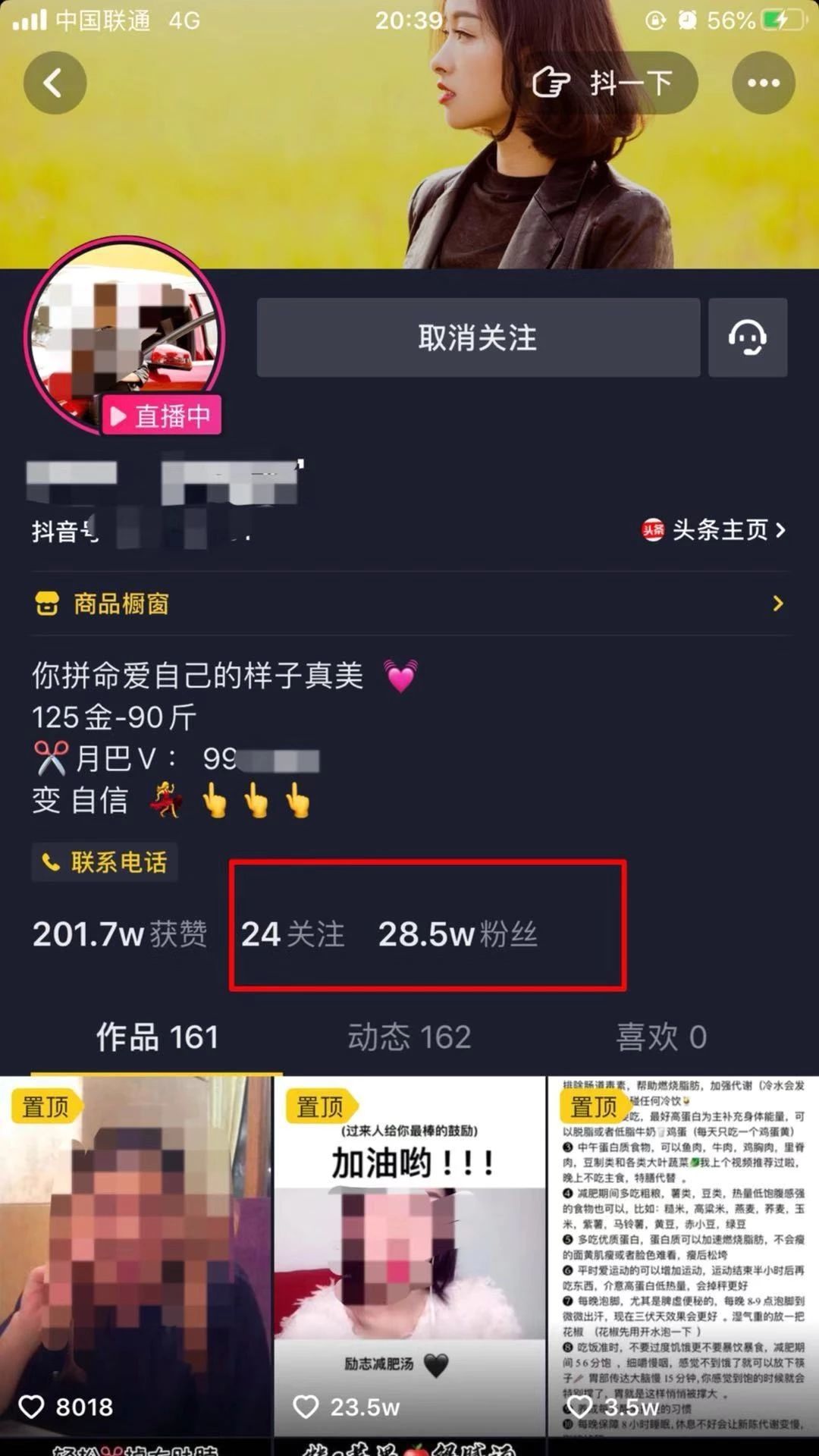The image size is (819, 1456).
Task: Open the 商品橱窗 product showcase
Action: coord(409,604)
